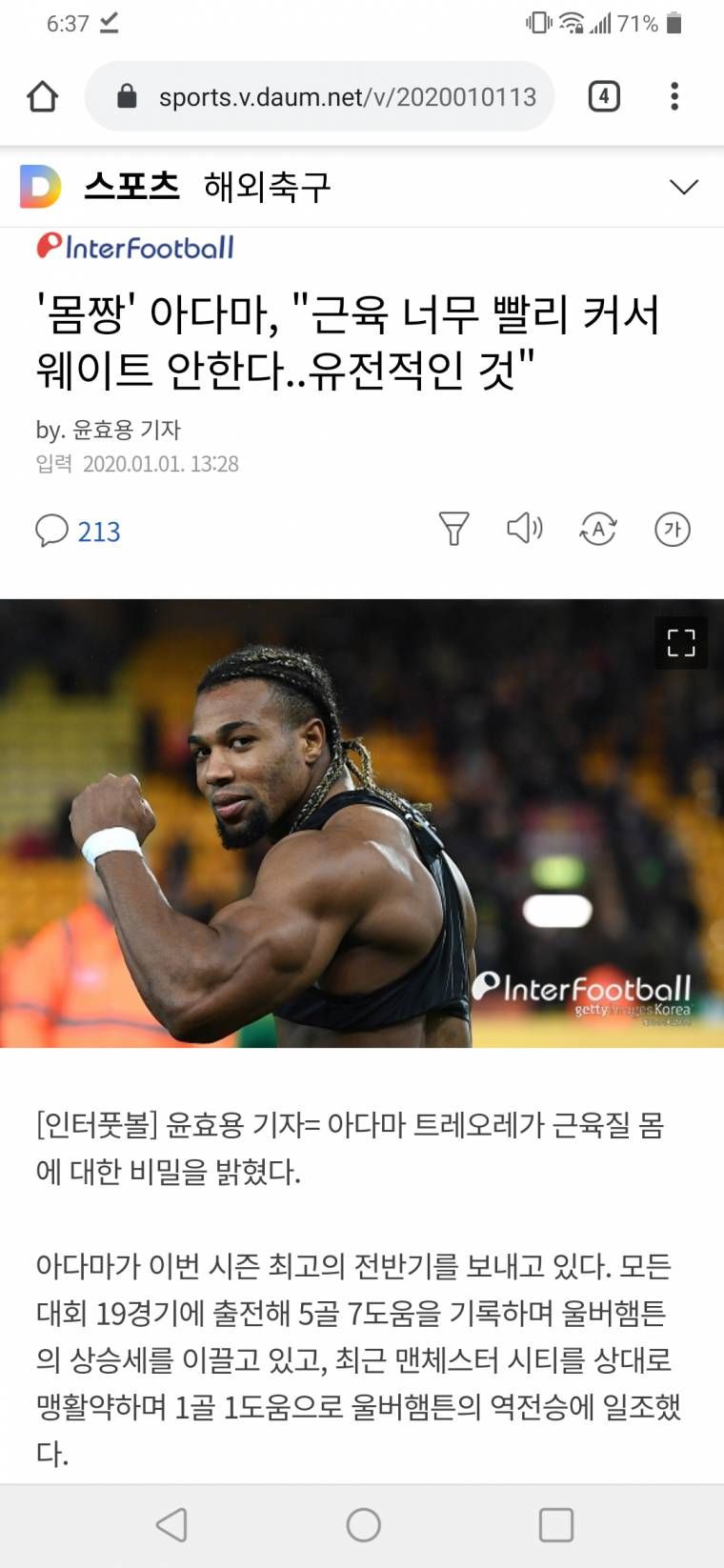Tap the funnel summary icon
Image resolution: width=724 pixels, height=1568 pixels.
pos(453,529)
